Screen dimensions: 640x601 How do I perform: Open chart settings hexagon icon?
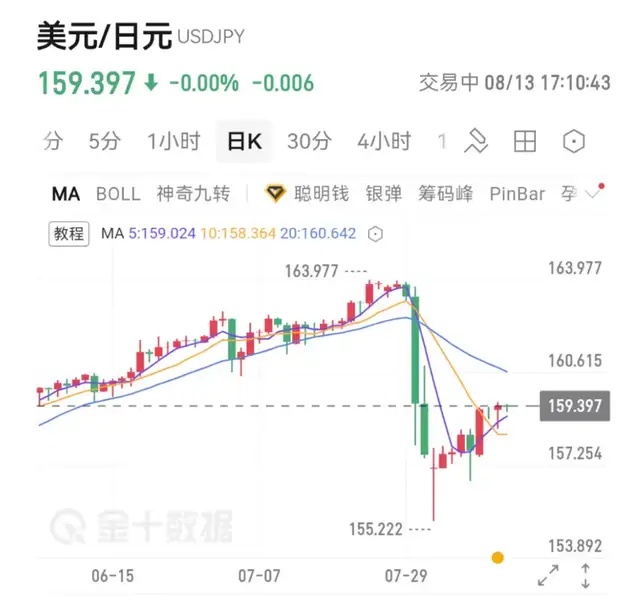tap(574, 141)
